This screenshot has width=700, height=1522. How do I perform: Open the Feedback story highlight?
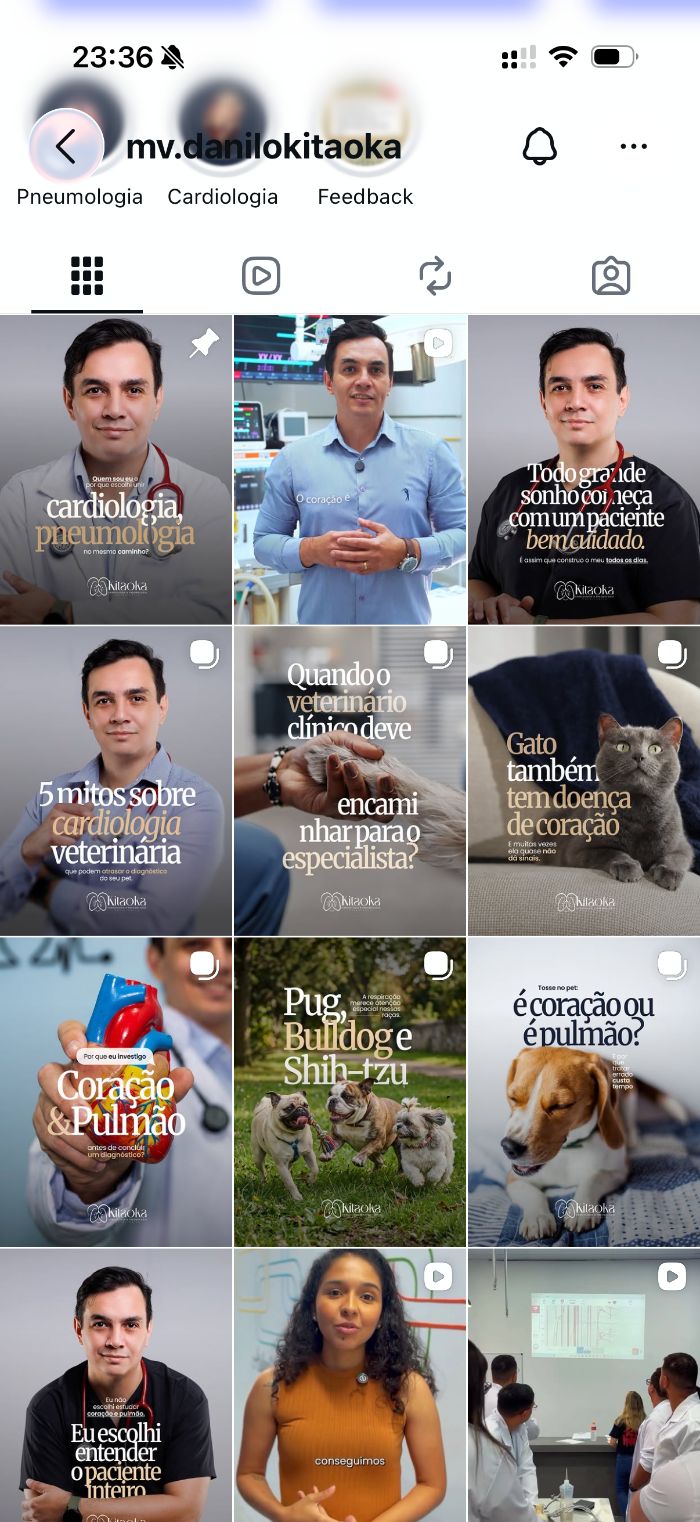tap(365, 150)
